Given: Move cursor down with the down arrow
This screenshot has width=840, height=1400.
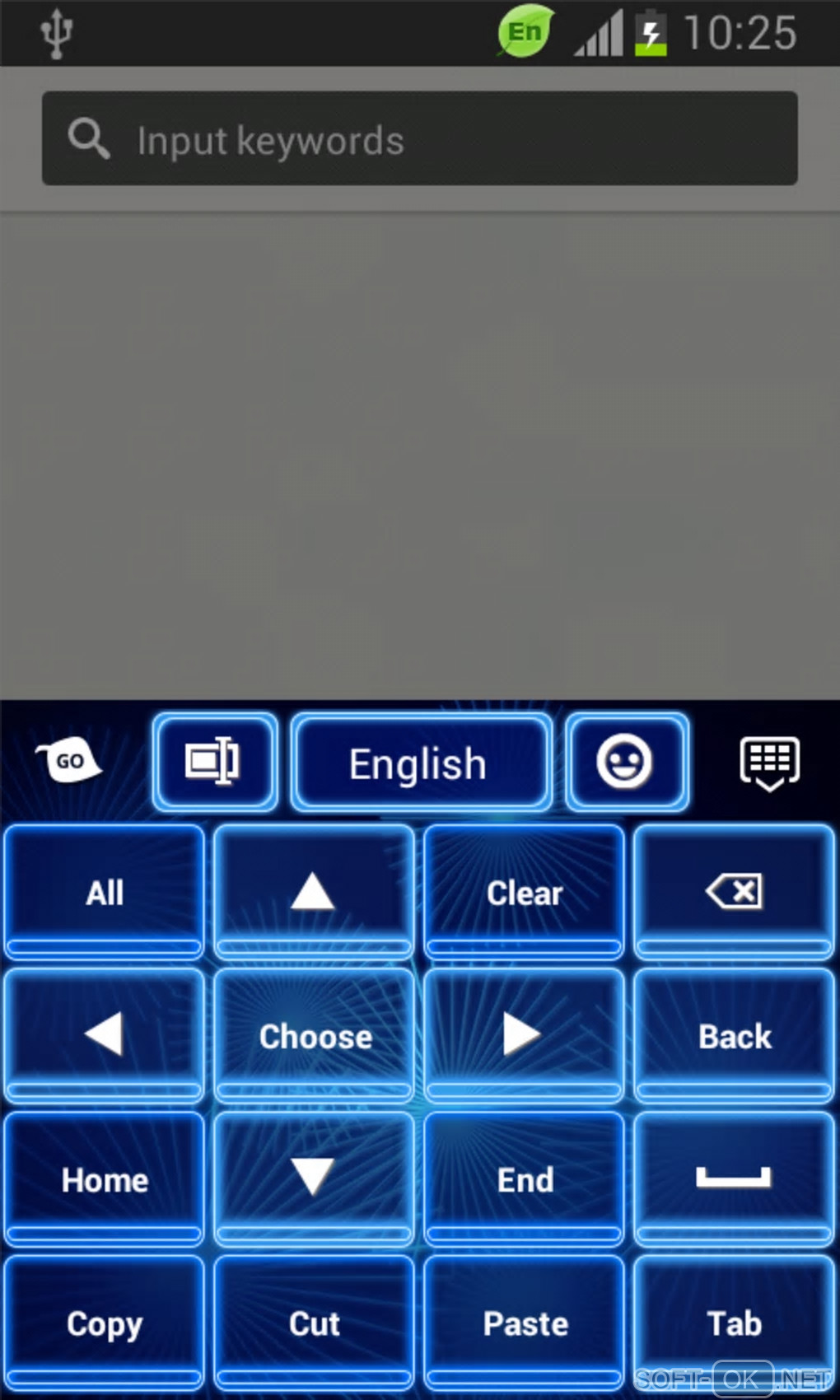Looking at the screenshot, I should (313, 1178).
